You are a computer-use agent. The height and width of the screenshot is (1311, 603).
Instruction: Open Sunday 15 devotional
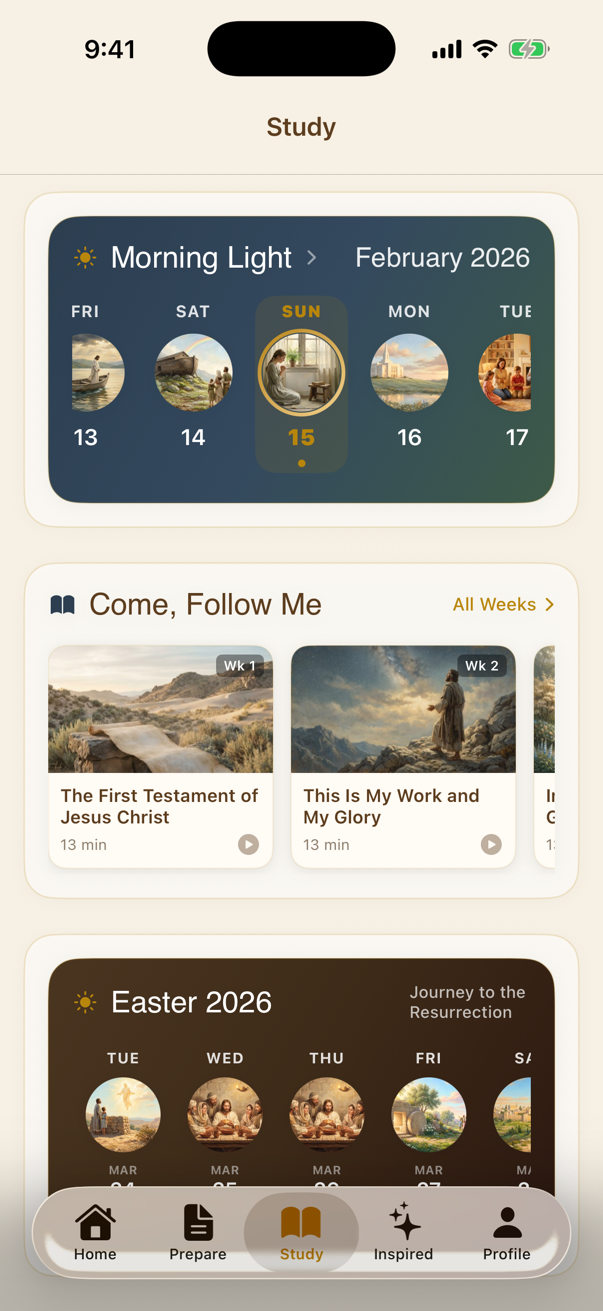tap(301, 373)
